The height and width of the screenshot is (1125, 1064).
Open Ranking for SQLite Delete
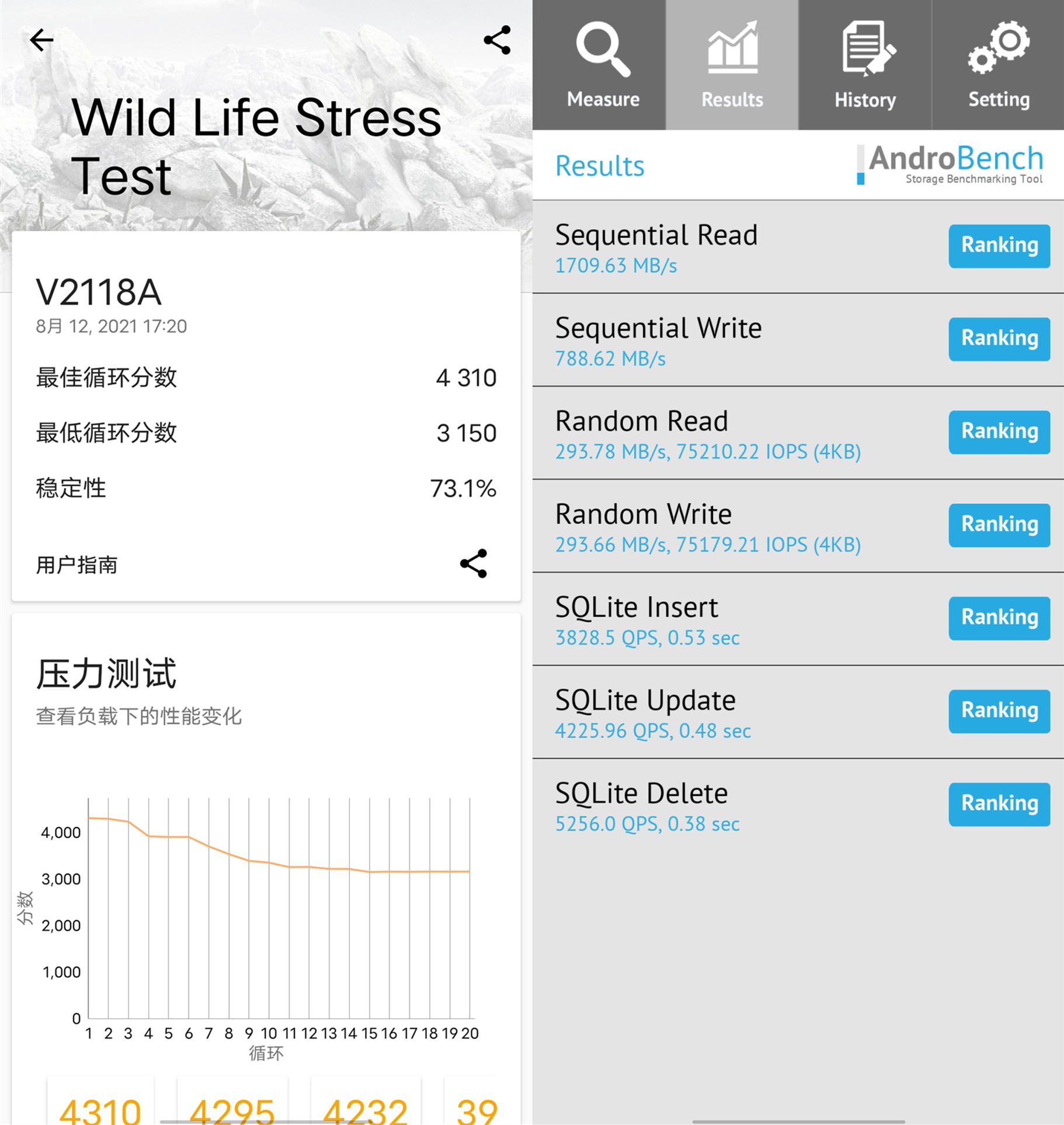click(x=999, y=804)
